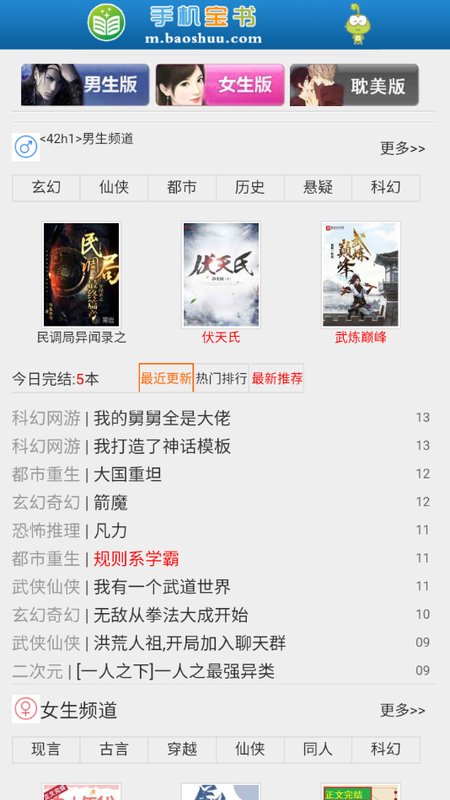The height and width of the screenshot is (800, 450).
Task: Tap 更多>> next to 女生频道
Action: 402,710
